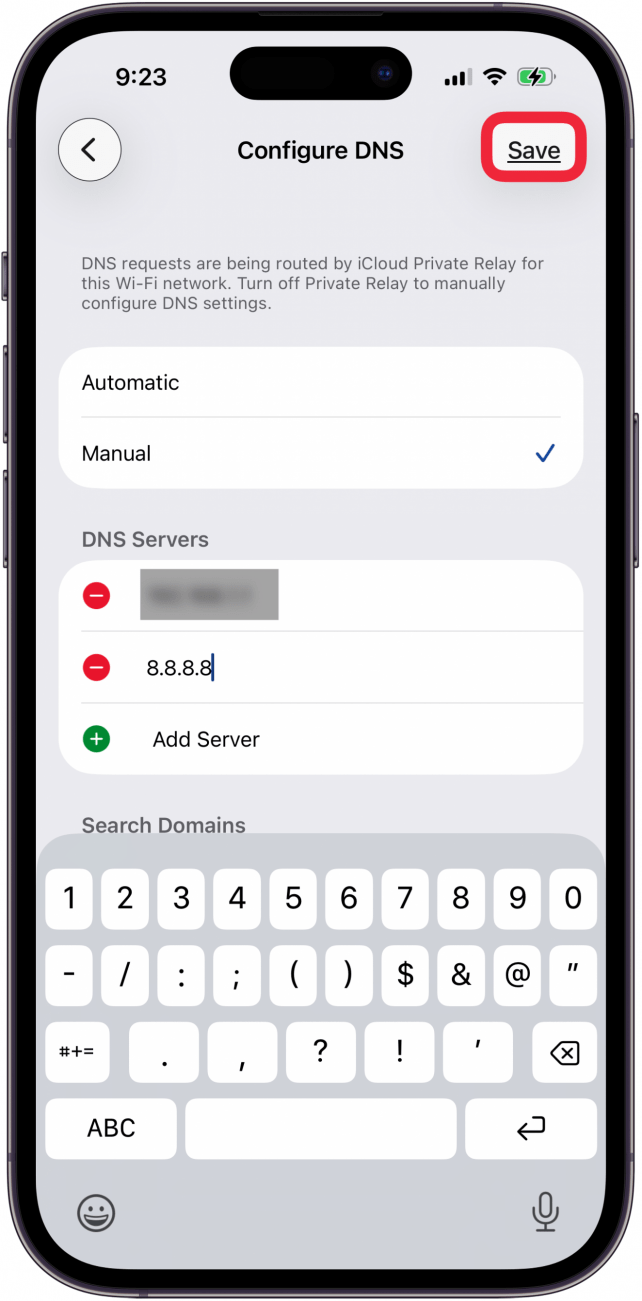Remove the blurred DNS server entry

96,596
